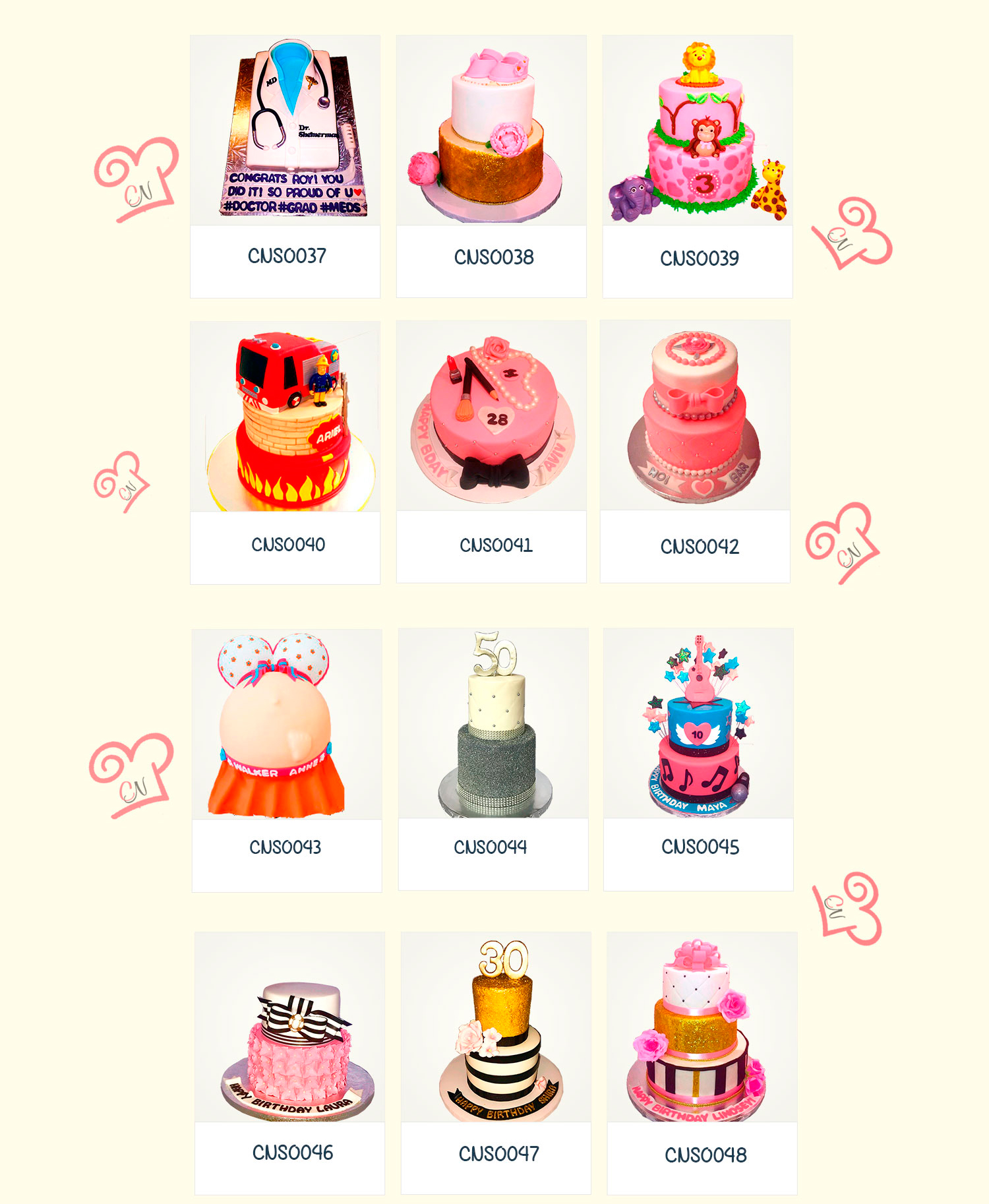The width and height of the screenshot is (989, 1204).
Task: Open the CNS0043 baby bump cake
Action: coord(287,725)
